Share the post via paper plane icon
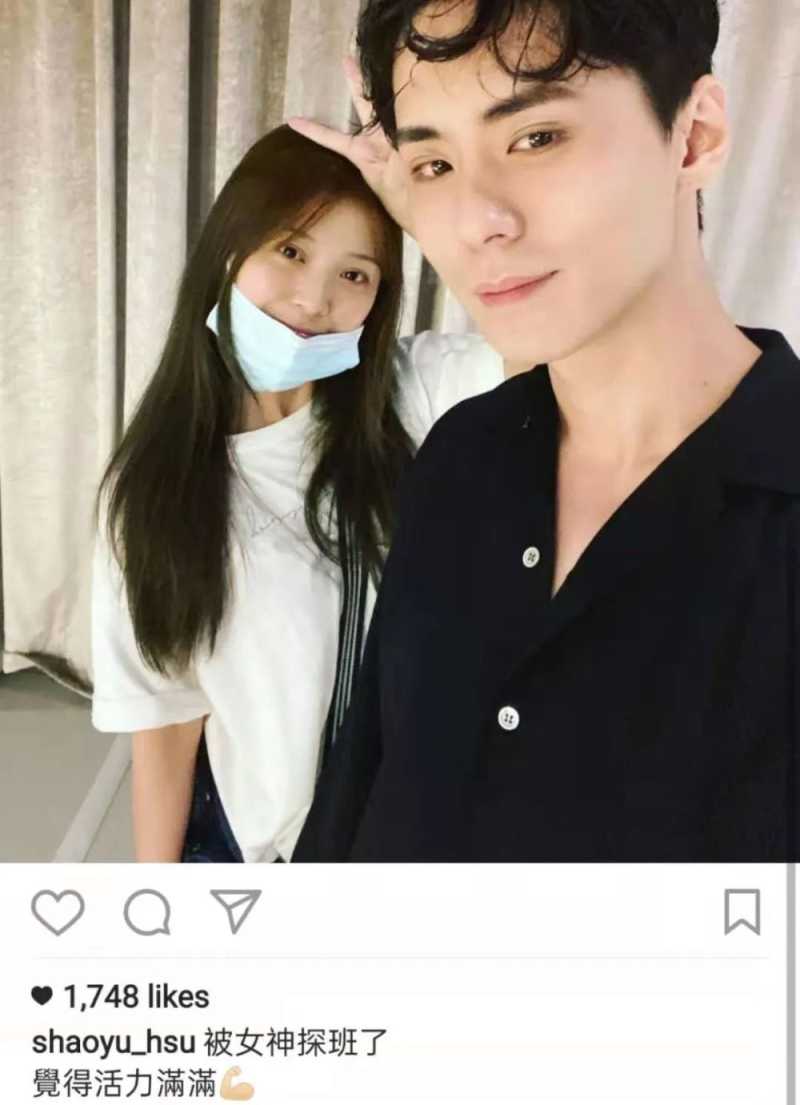The height and width of the screenshot is (1105, 800). click(x=235, y=910)
